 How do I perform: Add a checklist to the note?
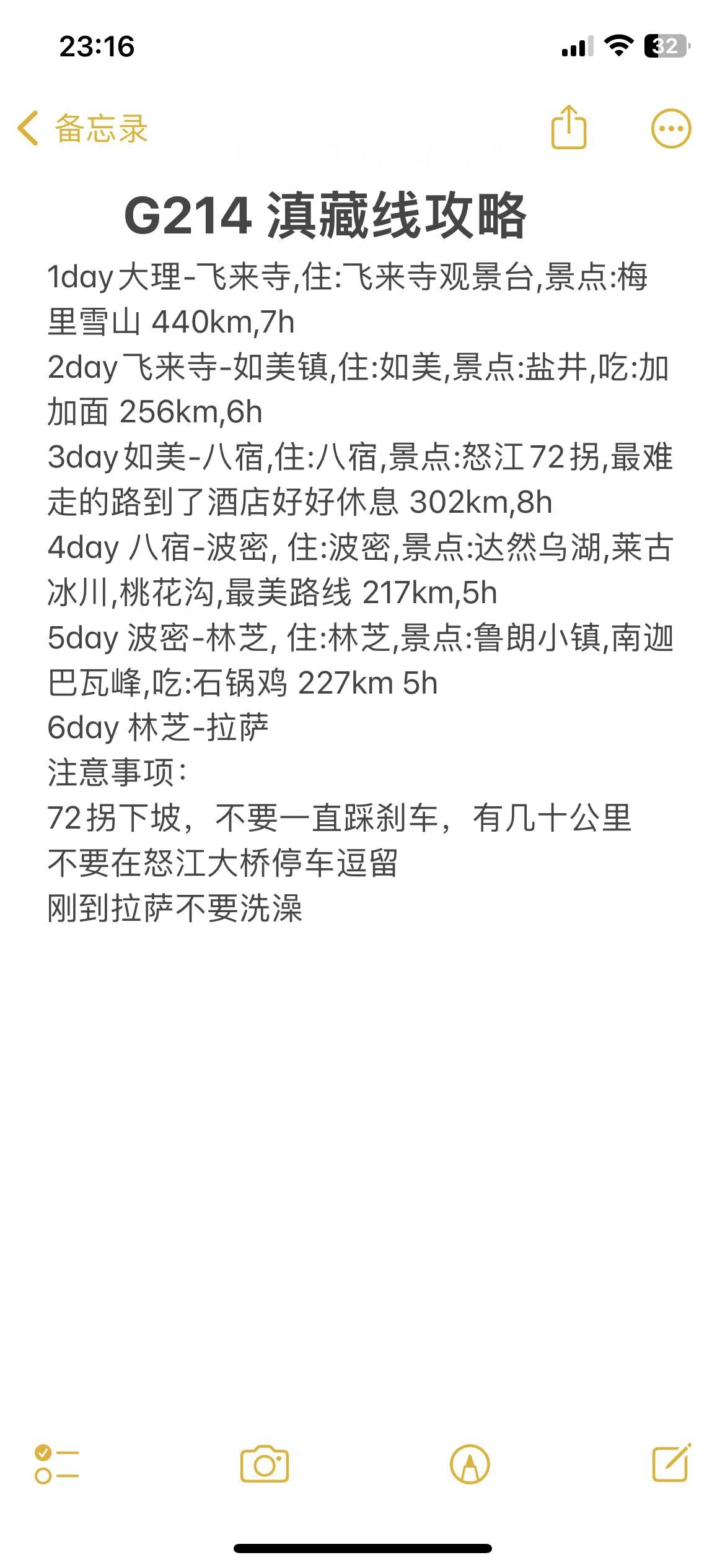[56, 1464]
